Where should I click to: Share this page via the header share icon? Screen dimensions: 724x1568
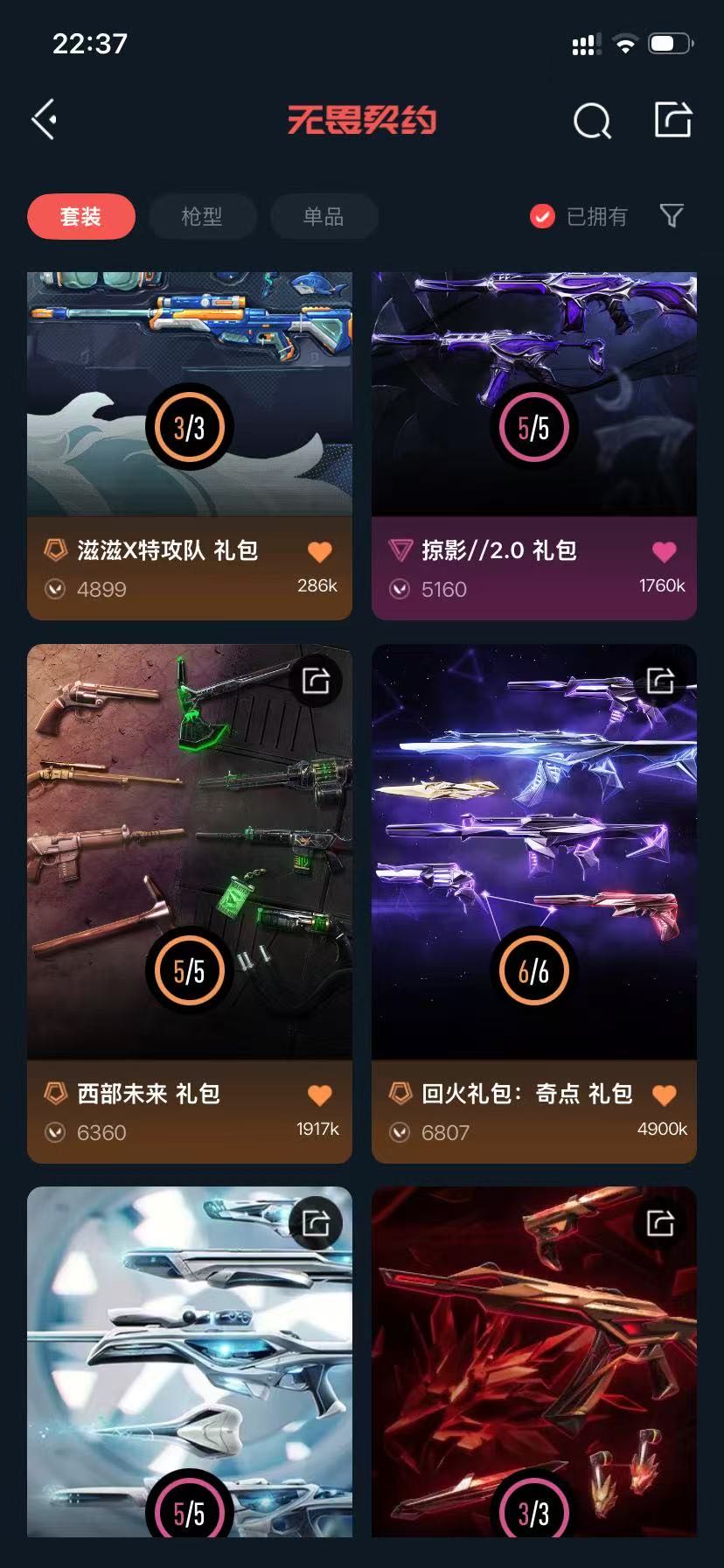(673, 120)
